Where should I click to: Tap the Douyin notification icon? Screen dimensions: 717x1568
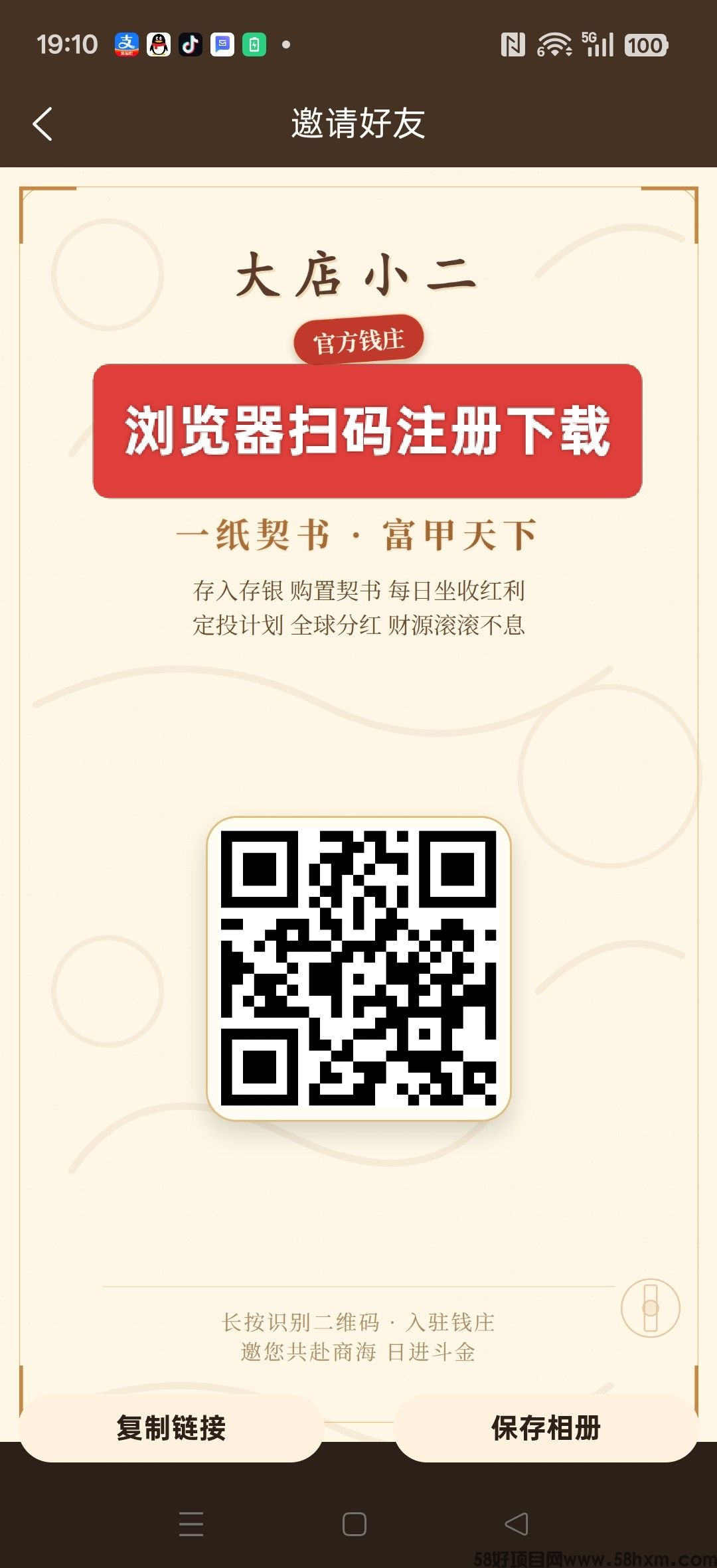191,44
